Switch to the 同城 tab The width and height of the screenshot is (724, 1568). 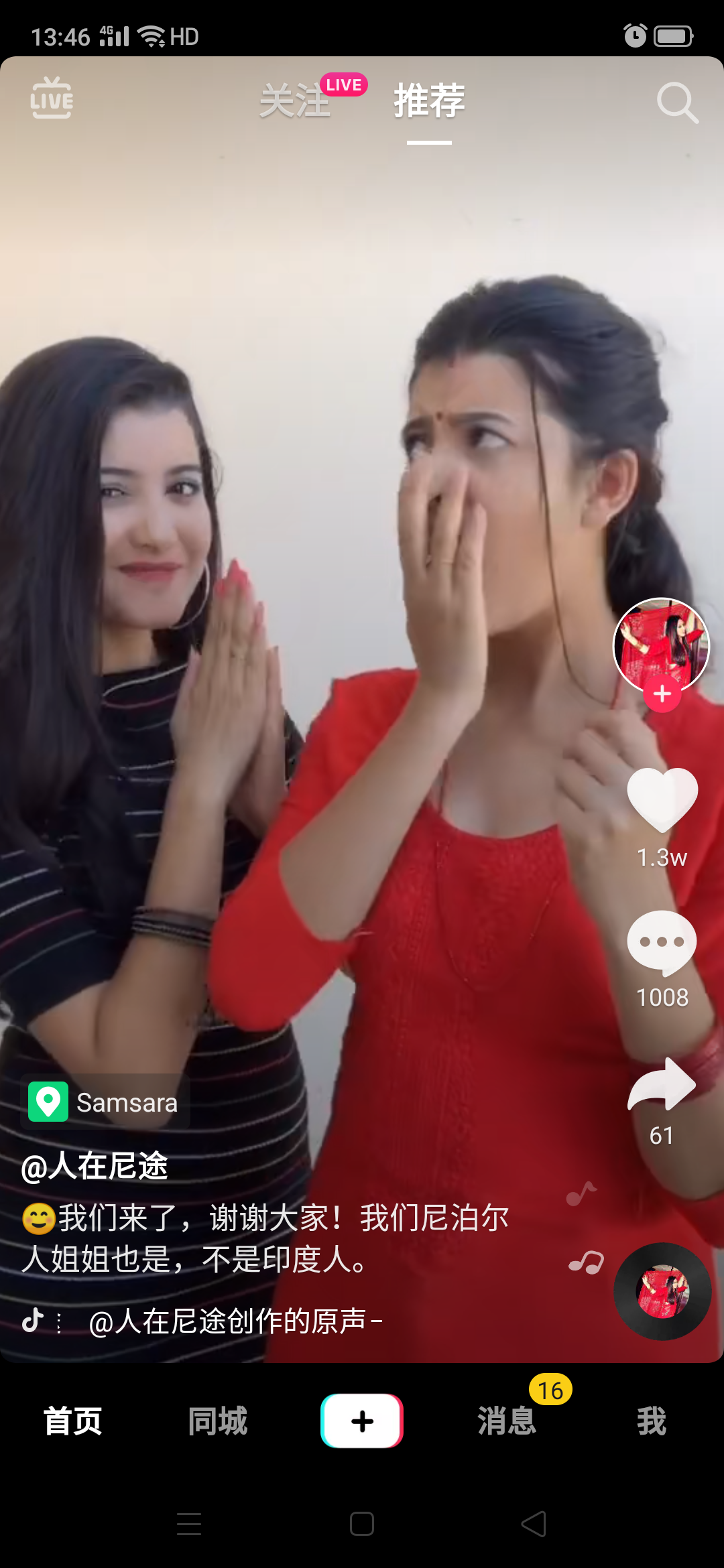[217, 1421]
